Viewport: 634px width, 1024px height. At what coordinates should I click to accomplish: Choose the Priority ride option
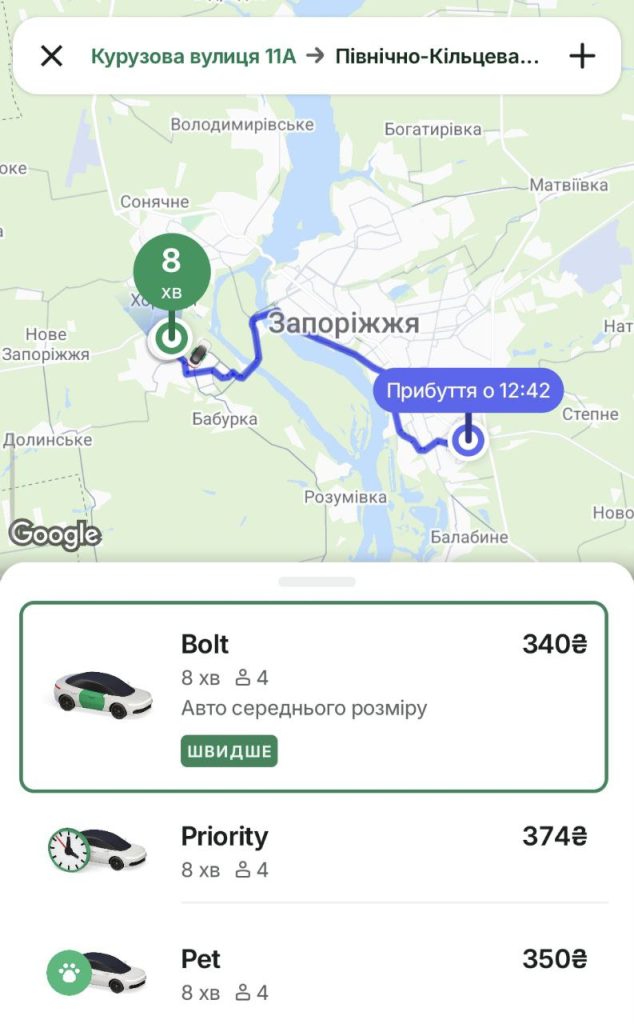(314, 851)
